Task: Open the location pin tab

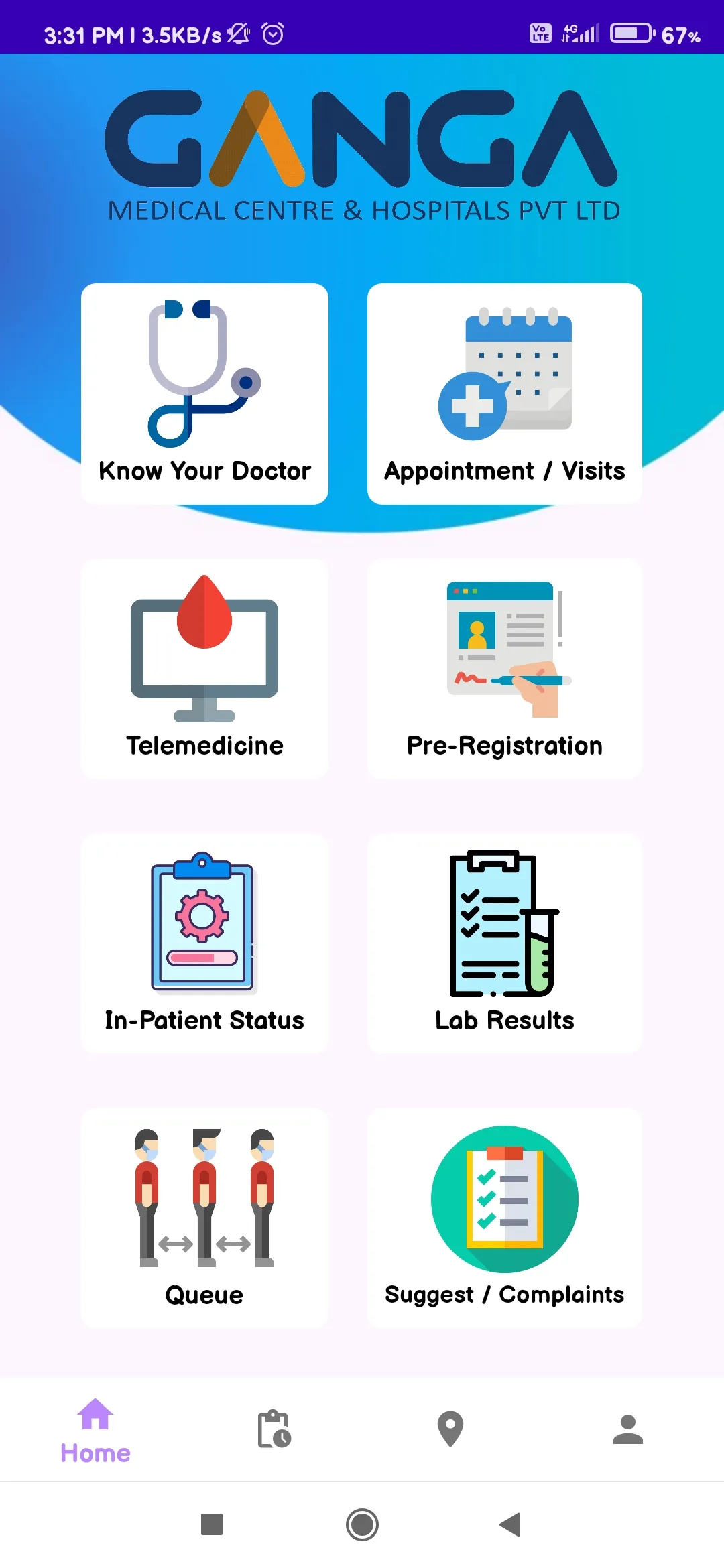Action: click(x=450, y=1429)
